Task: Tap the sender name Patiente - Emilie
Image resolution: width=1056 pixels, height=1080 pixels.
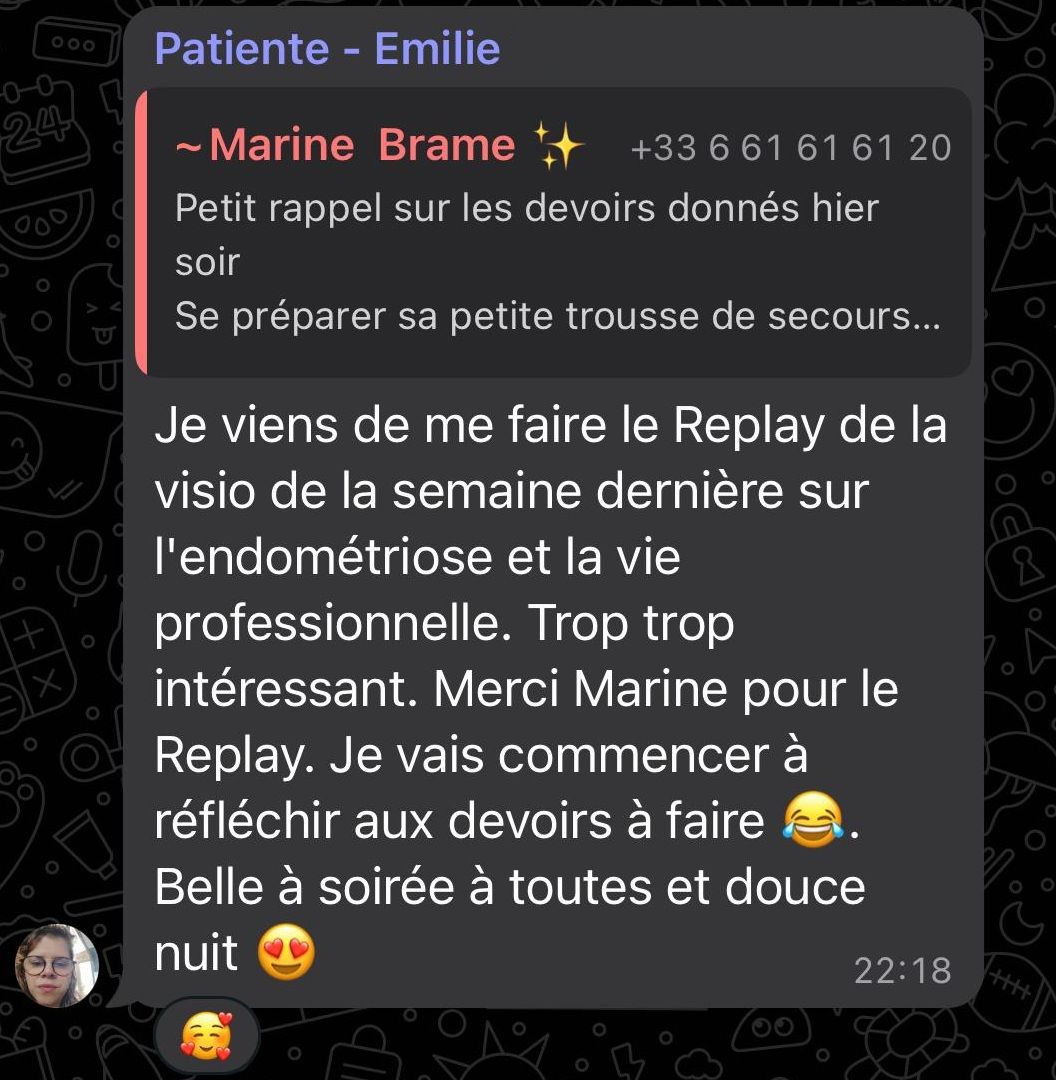Action: click(328, 49)
